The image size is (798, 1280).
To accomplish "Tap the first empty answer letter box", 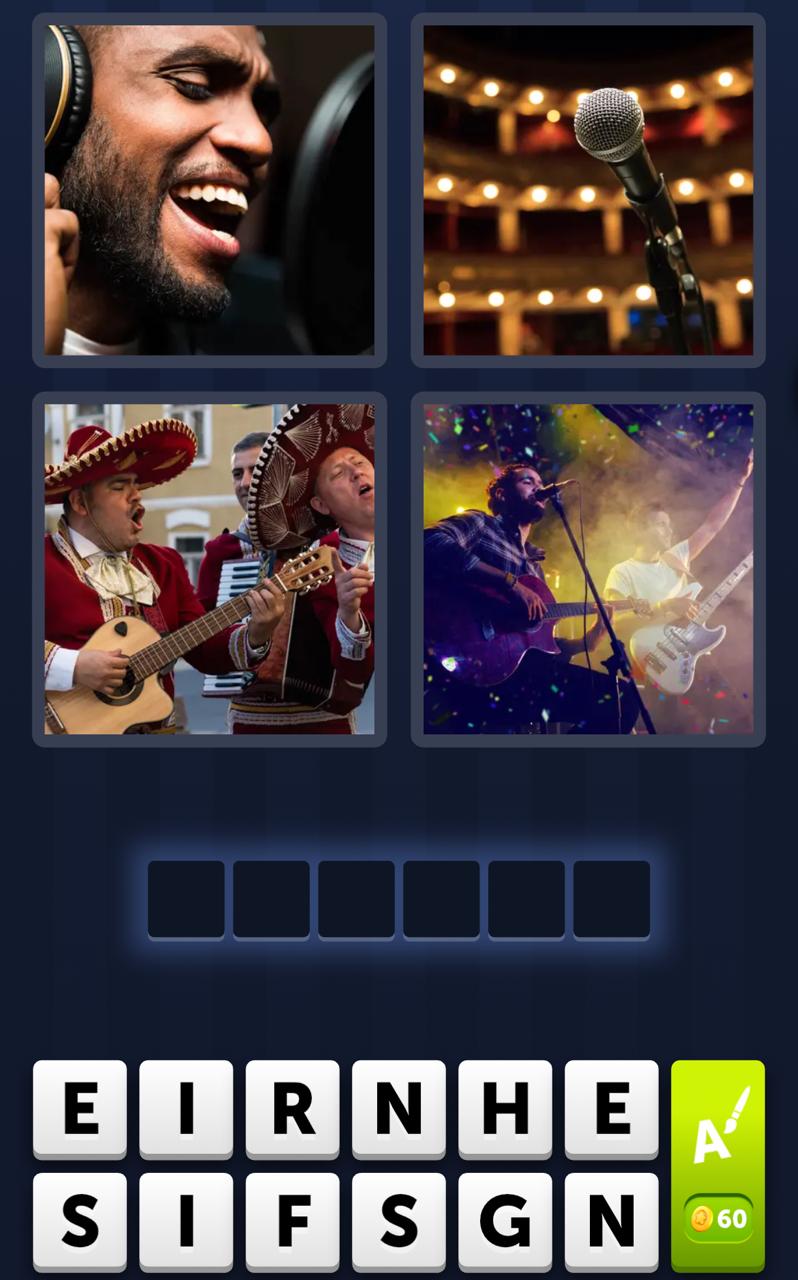I will click(185, 898).
